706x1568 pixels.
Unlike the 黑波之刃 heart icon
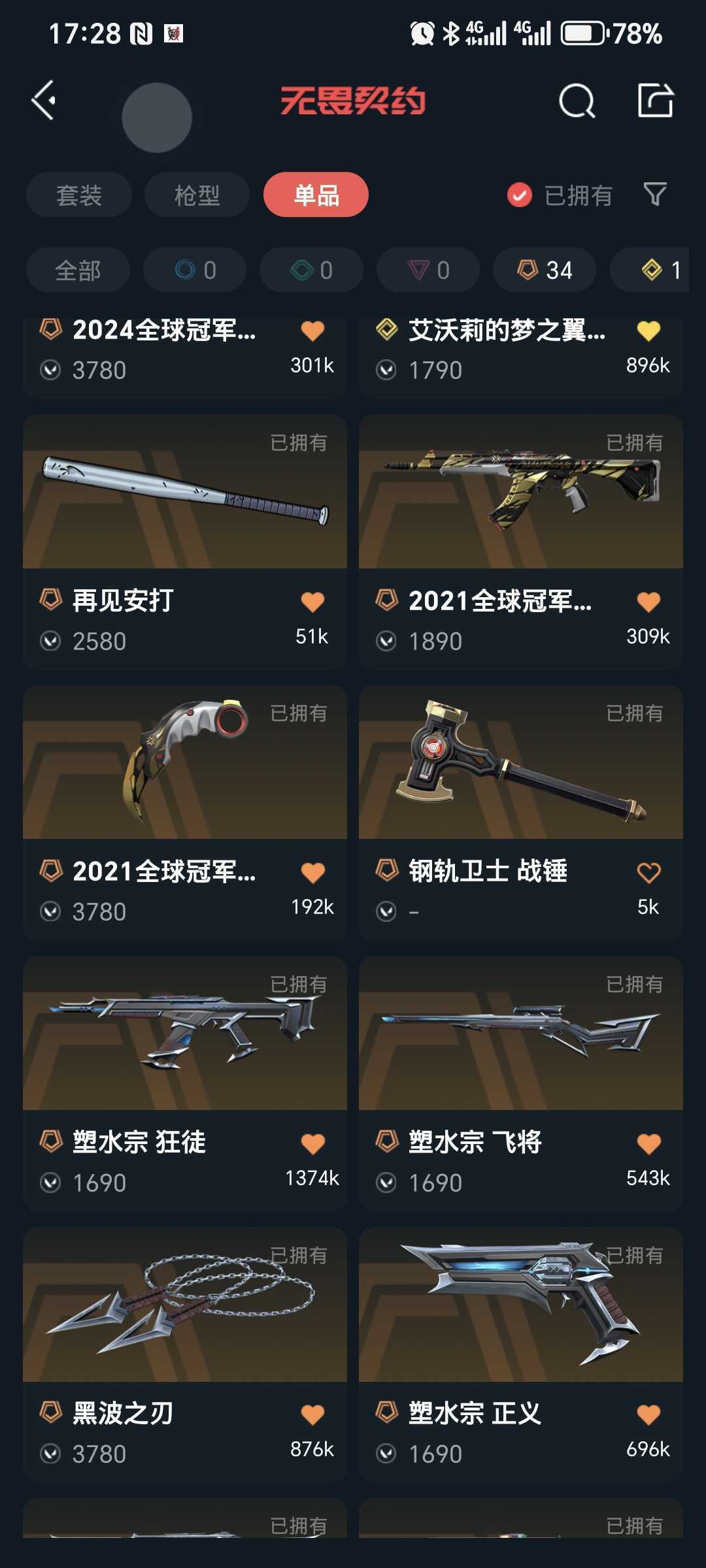point(312,1414)
